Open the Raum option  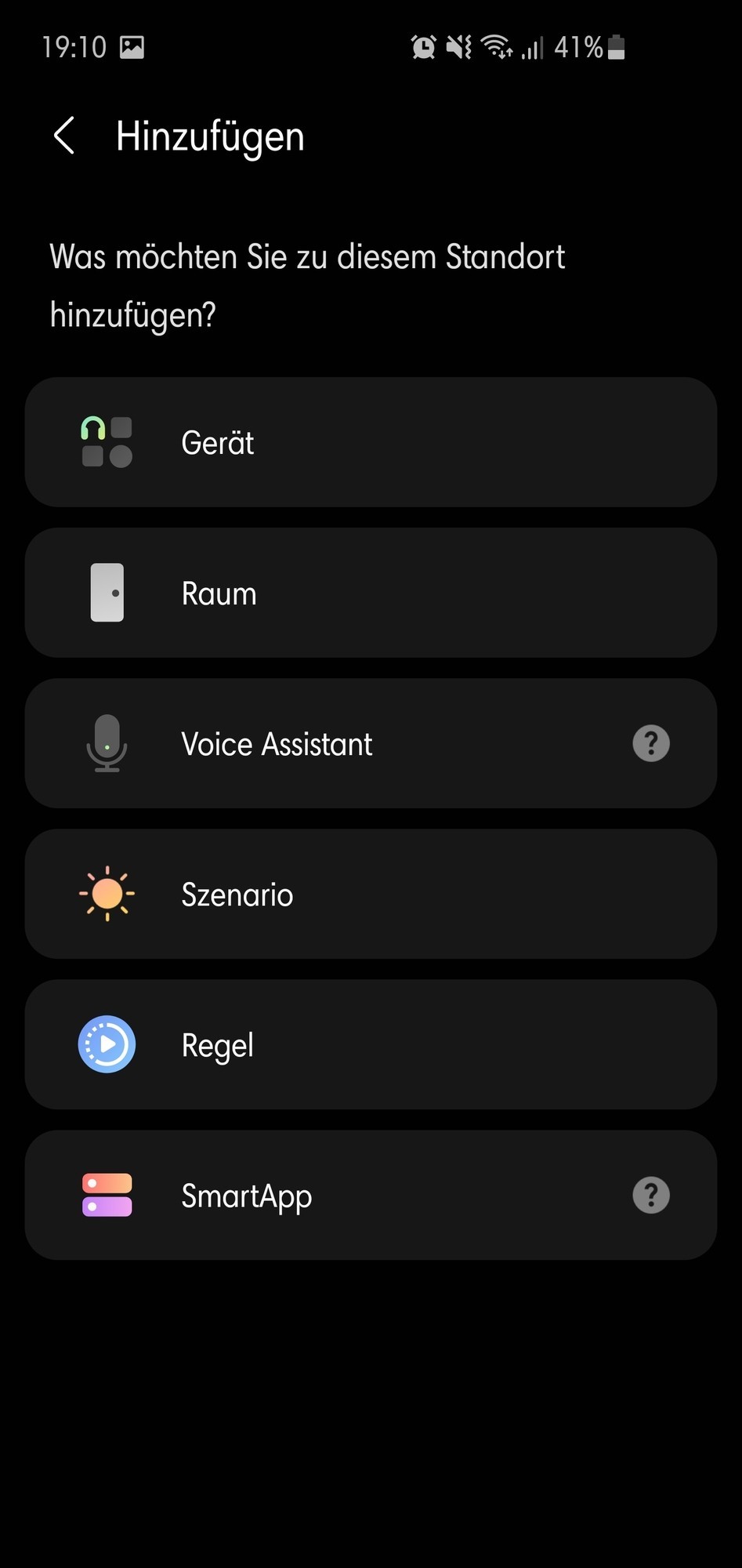tap(371, 593)
